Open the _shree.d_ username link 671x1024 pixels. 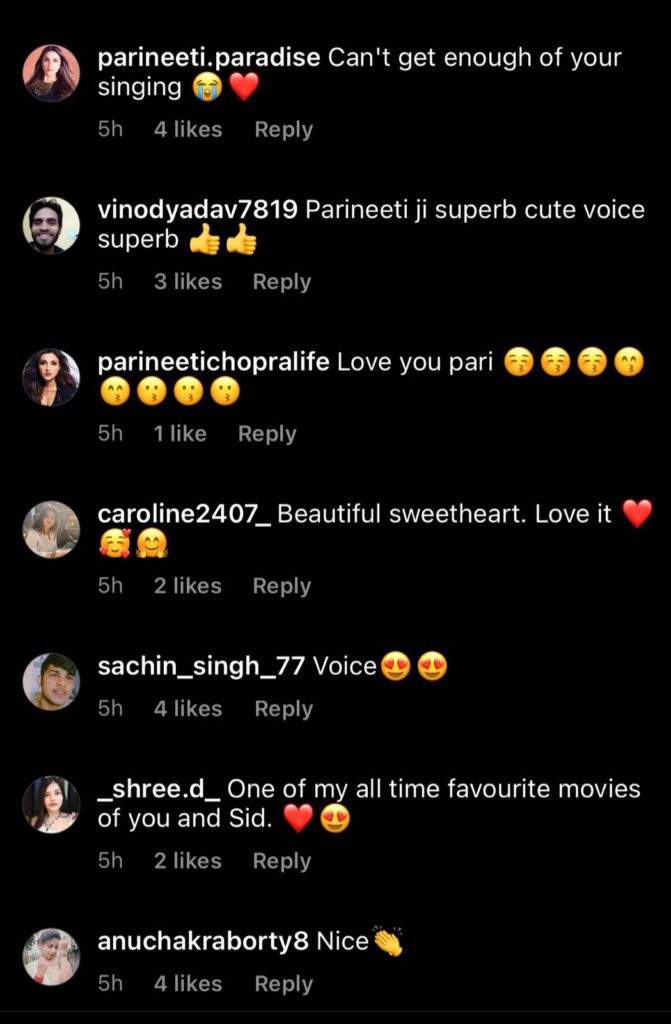[x=158, y=789]
